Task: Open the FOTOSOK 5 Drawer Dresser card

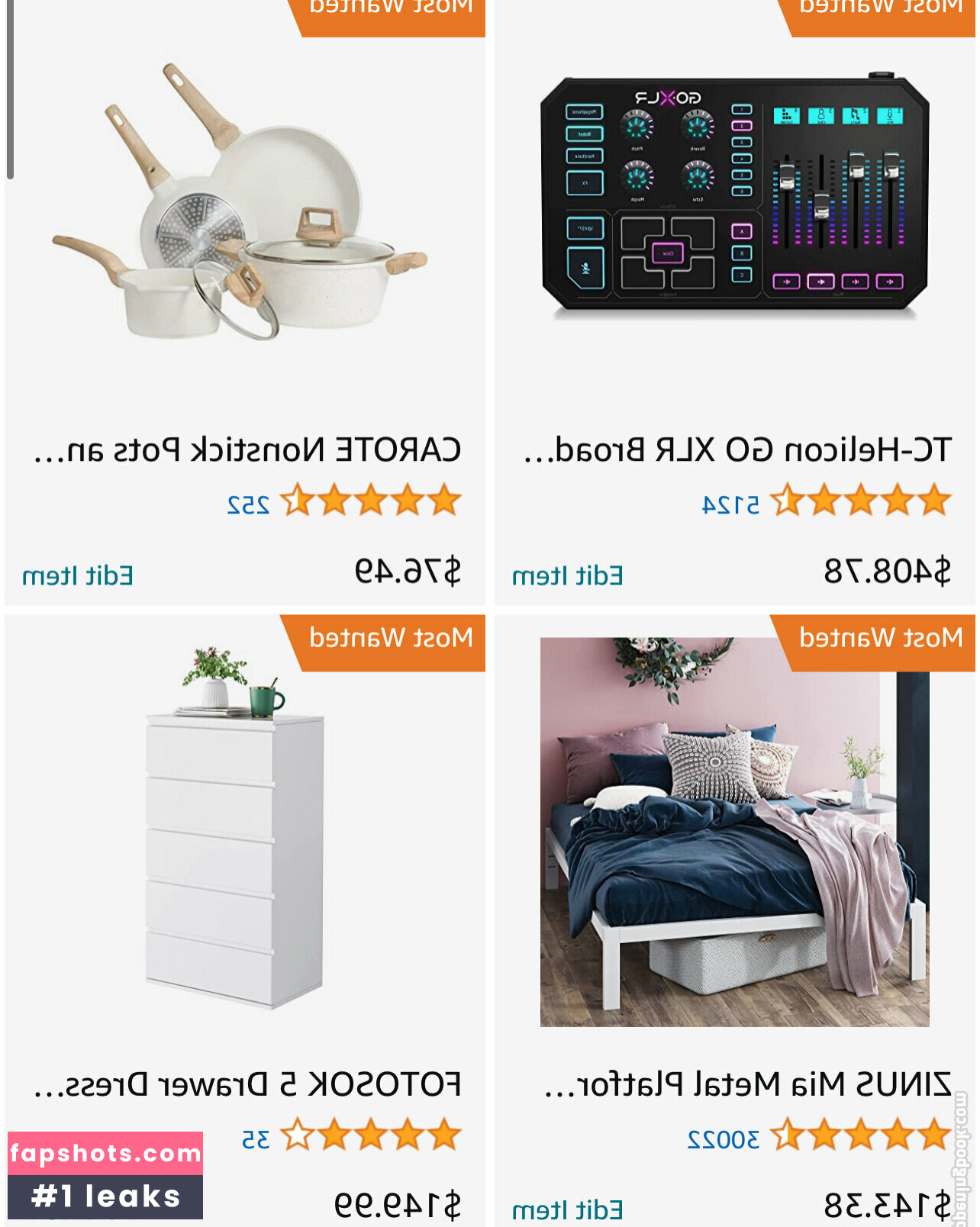Action: coord(246,1084)
